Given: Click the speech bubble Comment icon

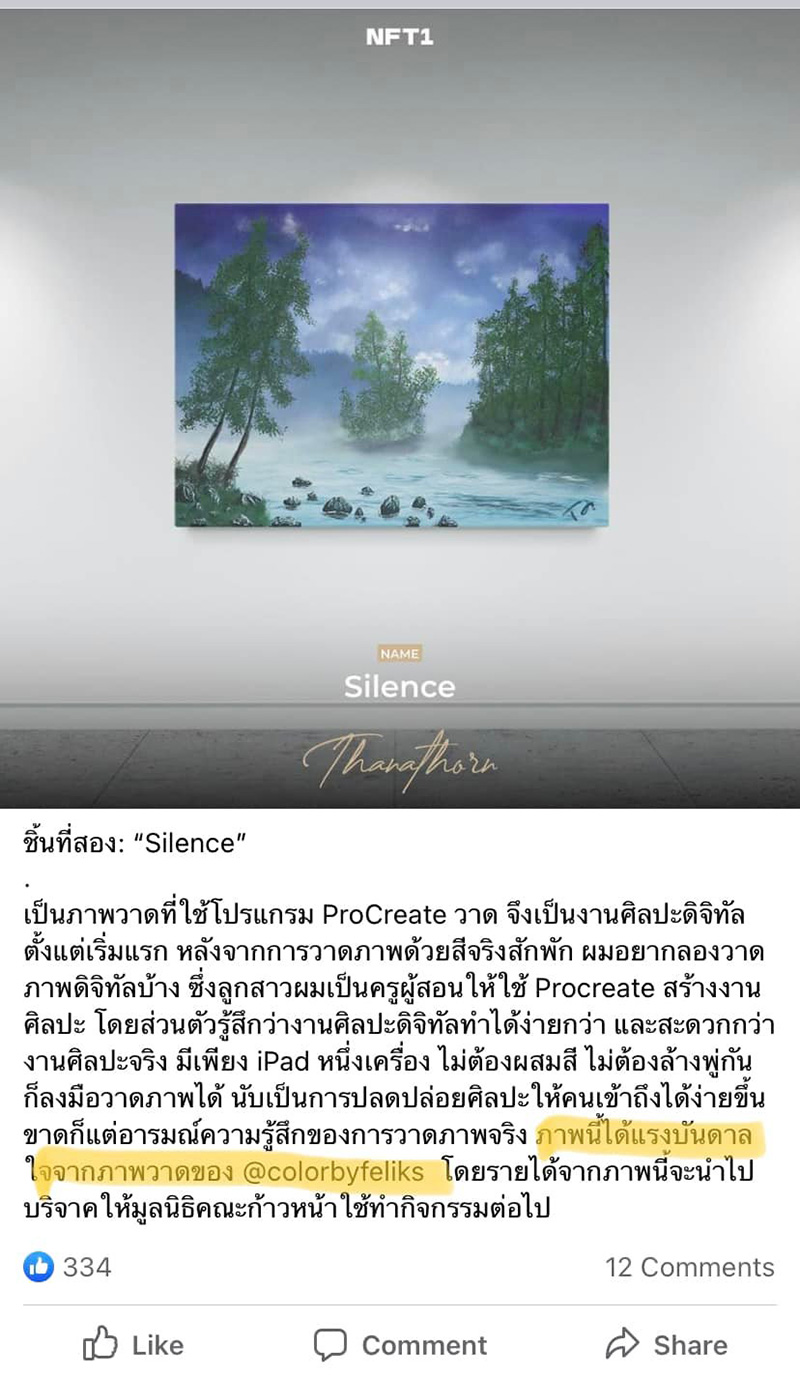Looking at the screenshot, I should (x=330, y=1345).
